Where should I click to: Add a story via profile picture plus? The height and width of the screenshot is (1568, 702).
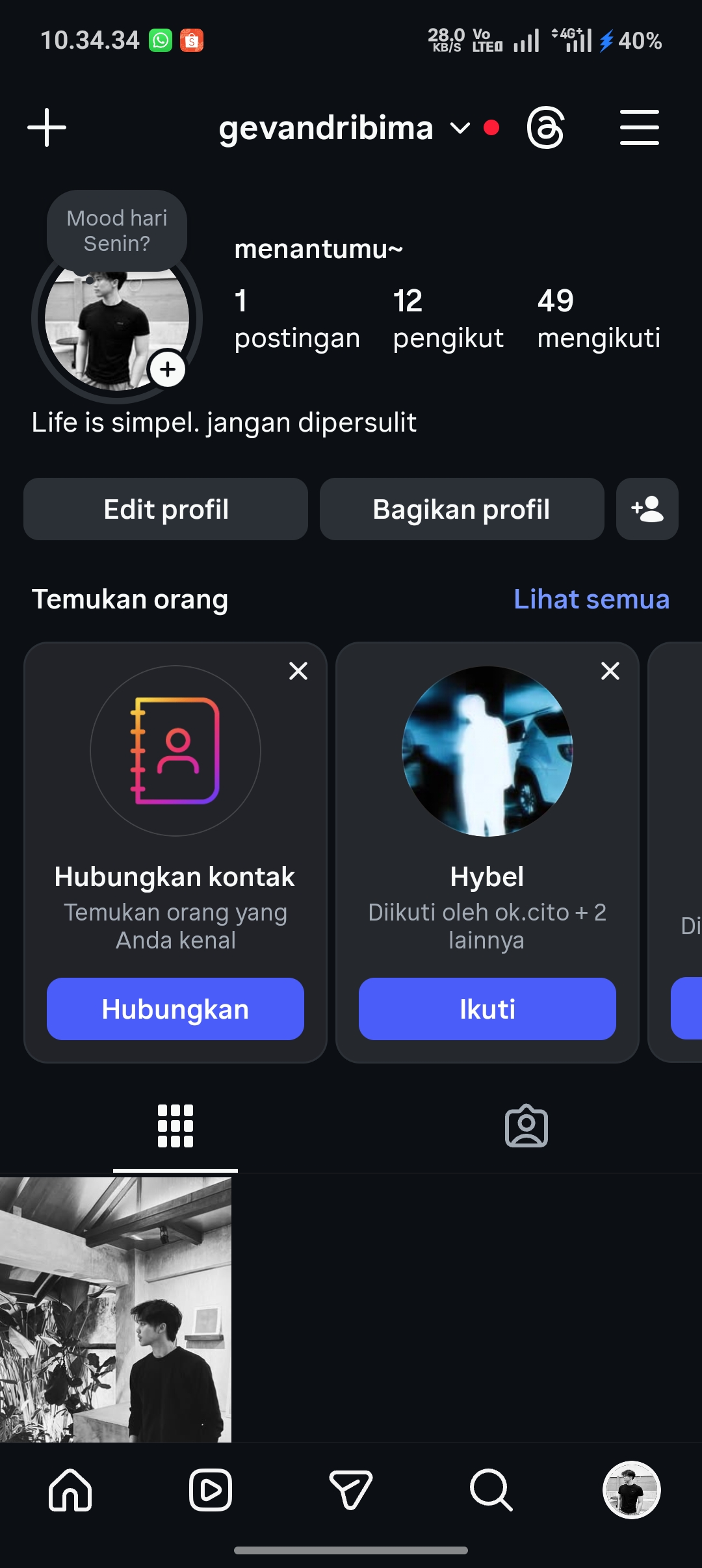pyautogui.click(x=168, y=370)
